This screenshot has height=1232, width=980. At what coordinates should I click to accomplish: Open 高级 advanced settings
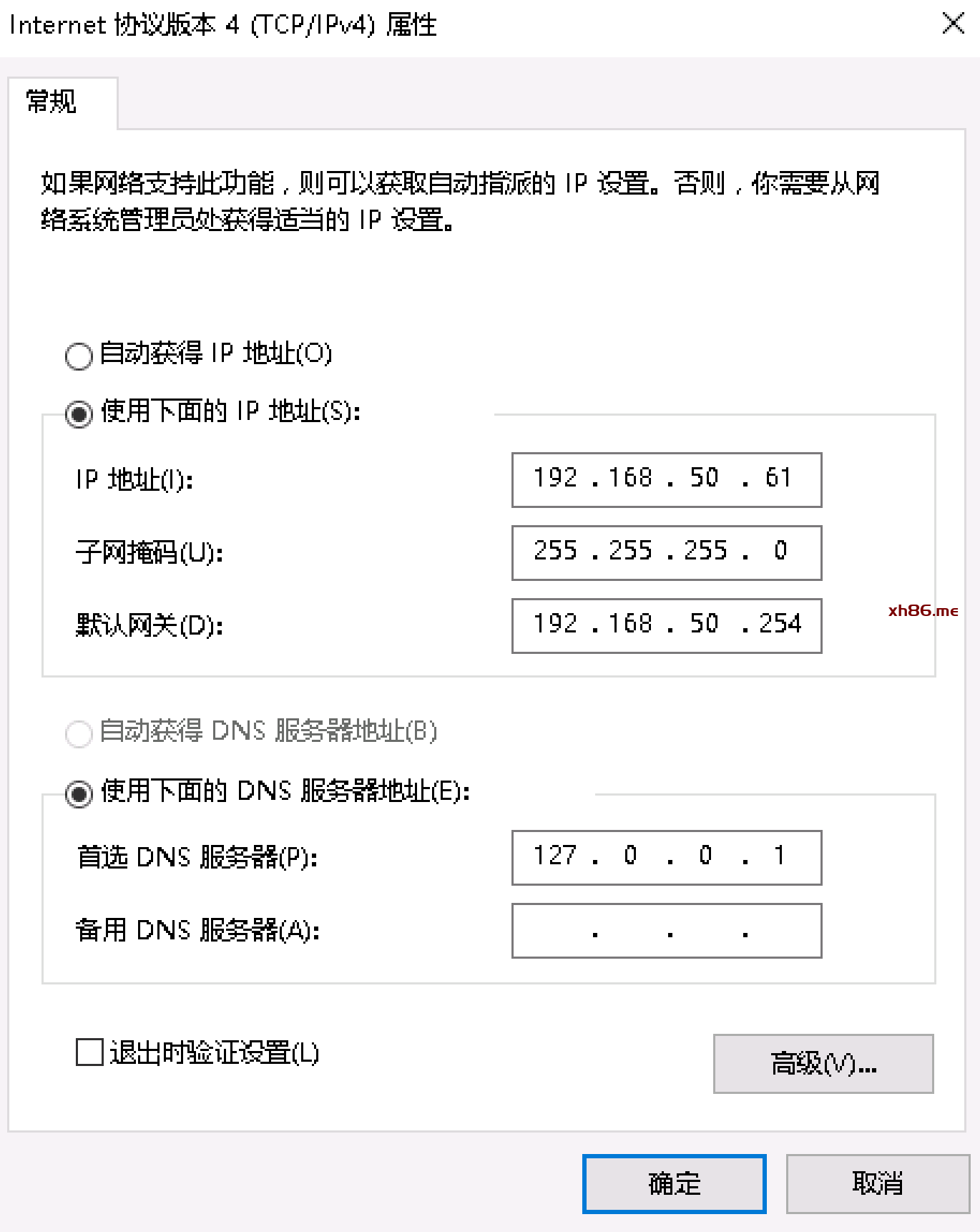pyautogui.click(x=823, y=1063)
